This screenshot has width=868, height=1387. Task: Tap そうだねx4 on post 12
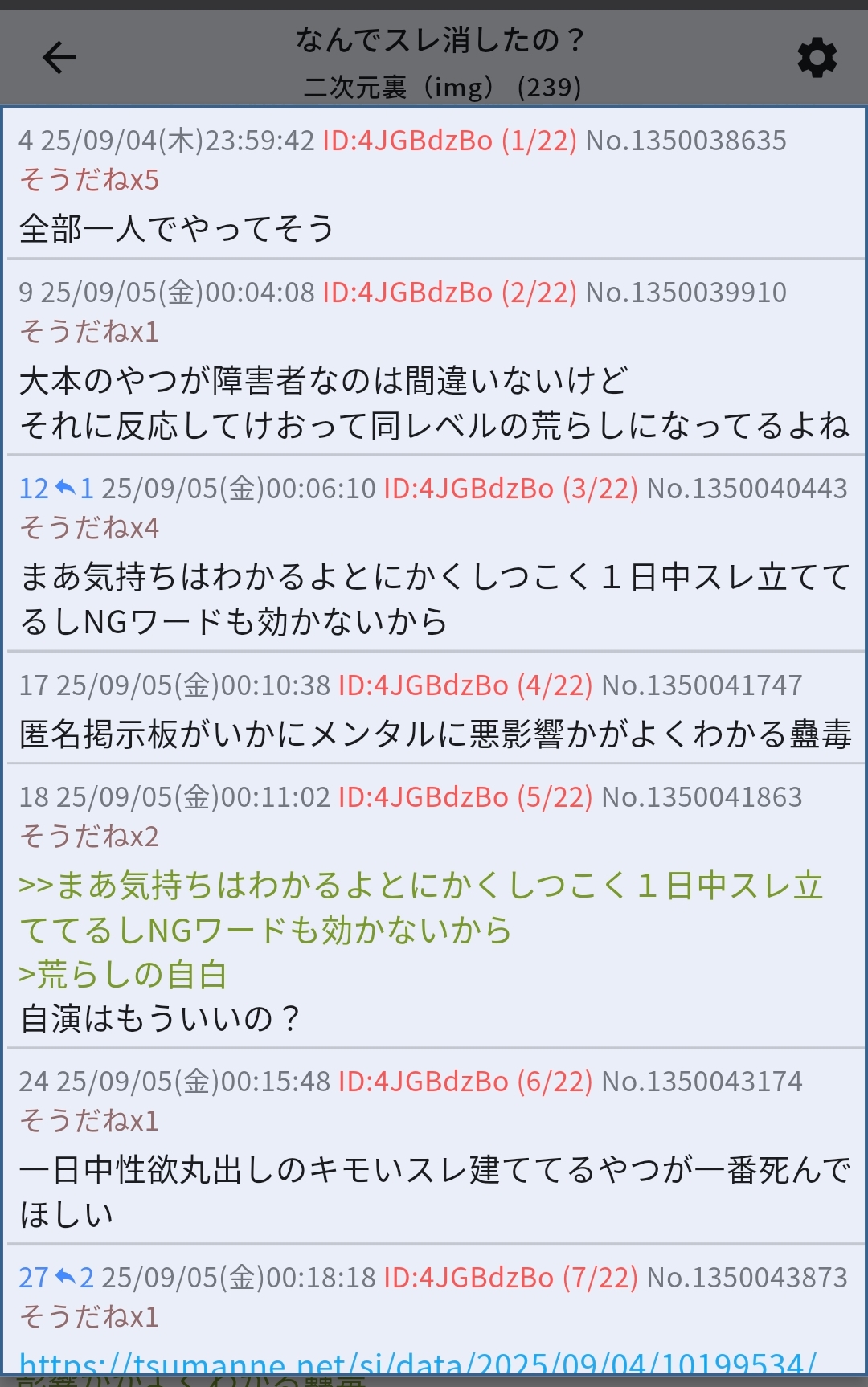(89, 528)
